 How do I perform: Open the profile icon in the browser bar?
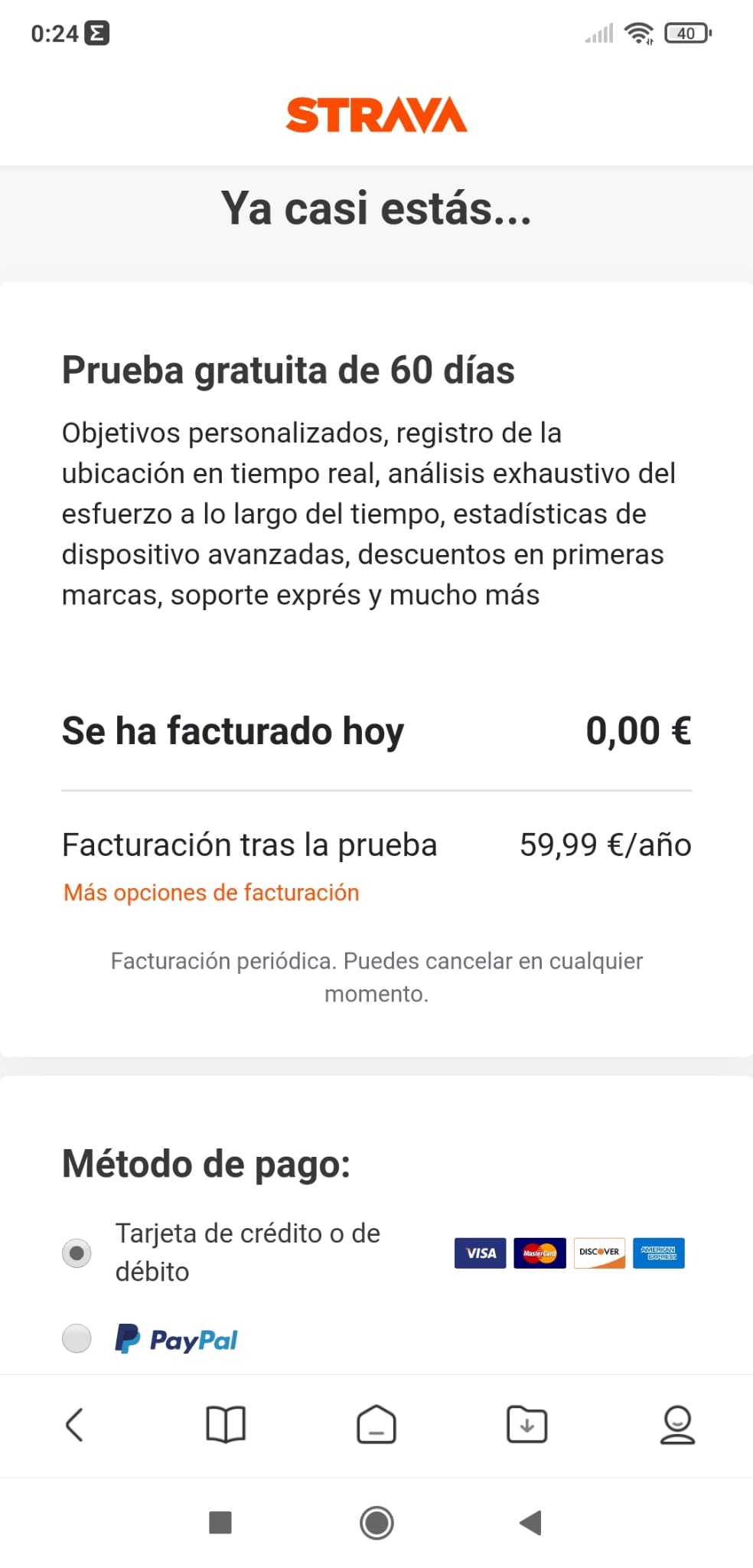point(678,1424)
